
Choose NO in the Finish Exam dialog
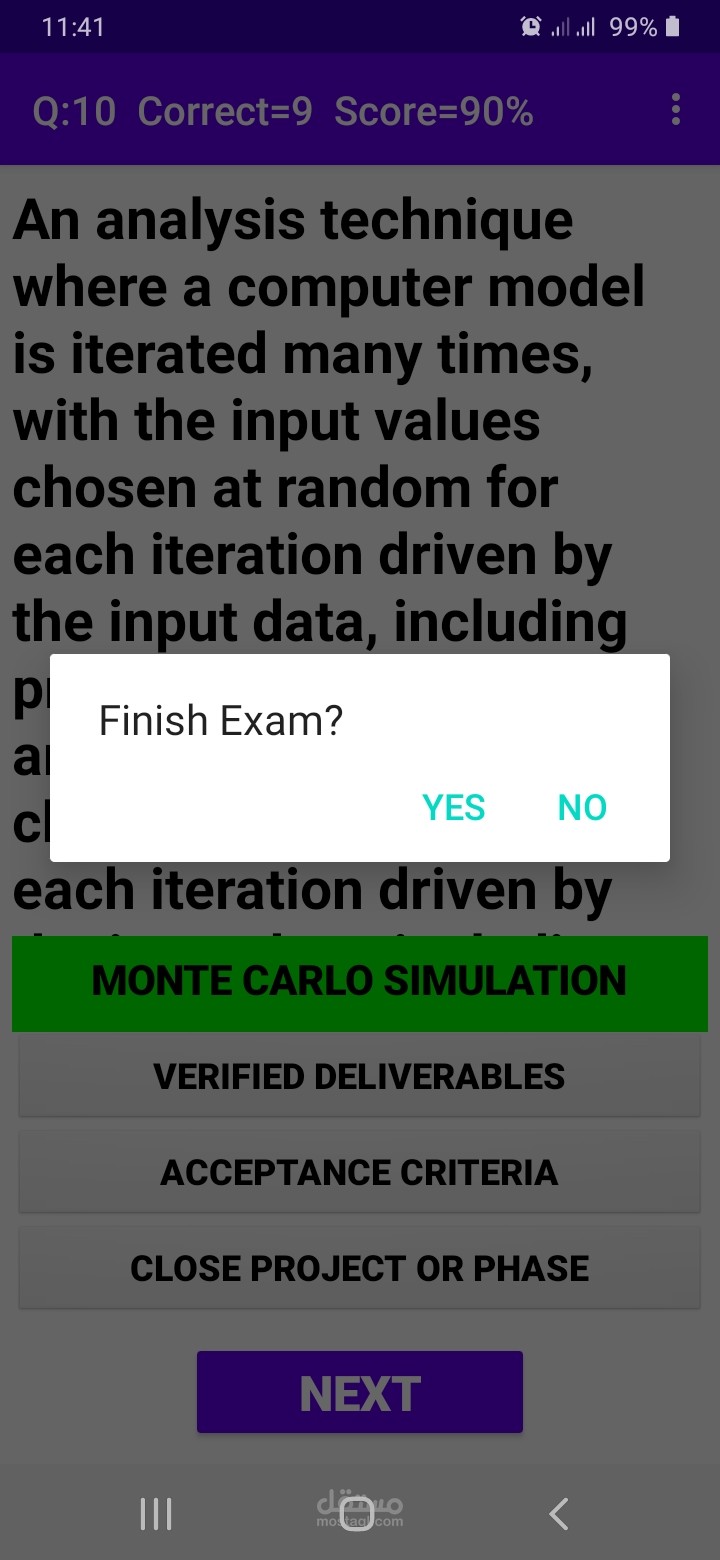[x=582, y=807]
